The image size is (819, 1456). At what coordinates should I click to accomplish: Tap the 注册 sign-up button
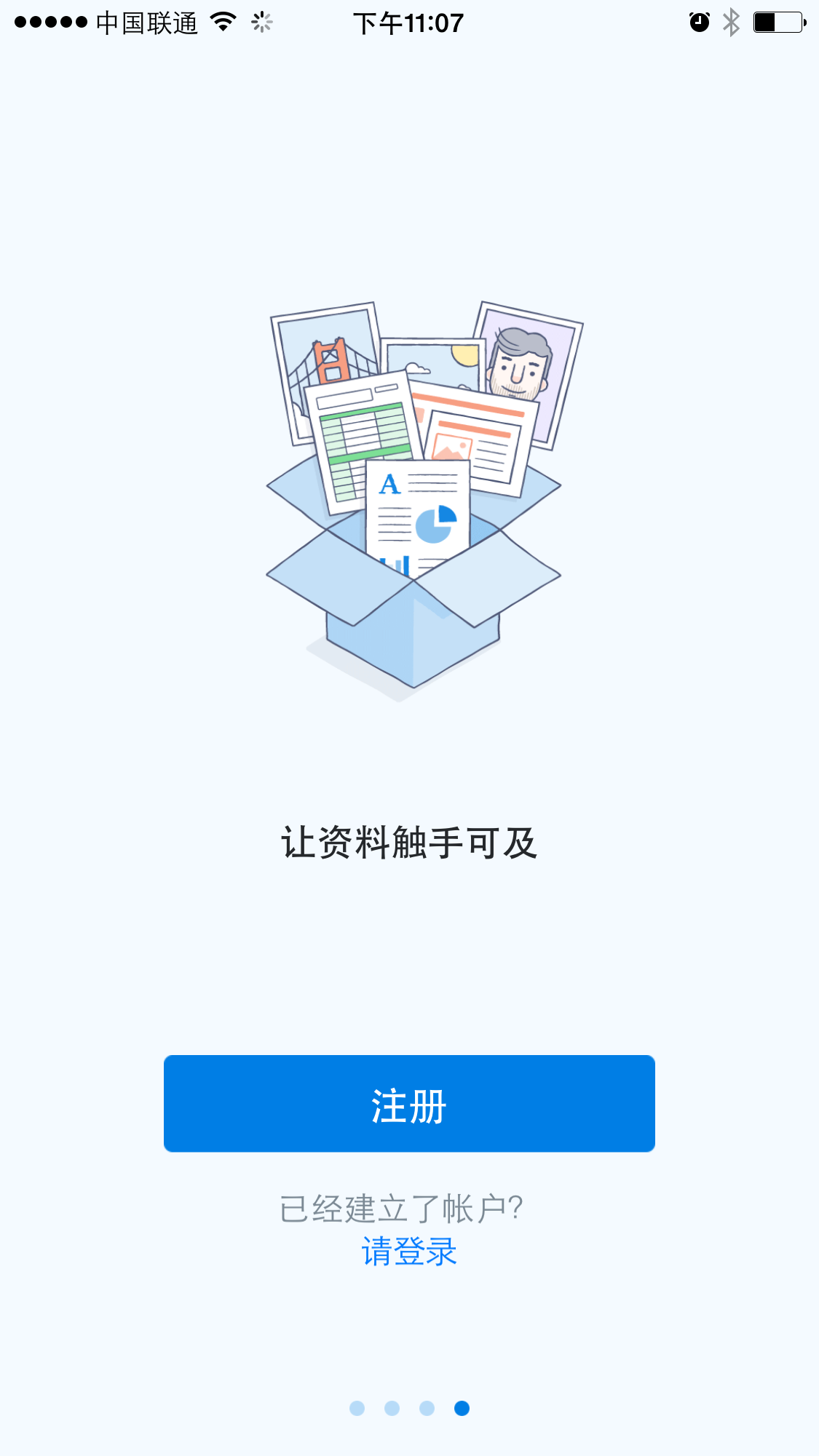pyautogui.click(x=409, y=1103)
